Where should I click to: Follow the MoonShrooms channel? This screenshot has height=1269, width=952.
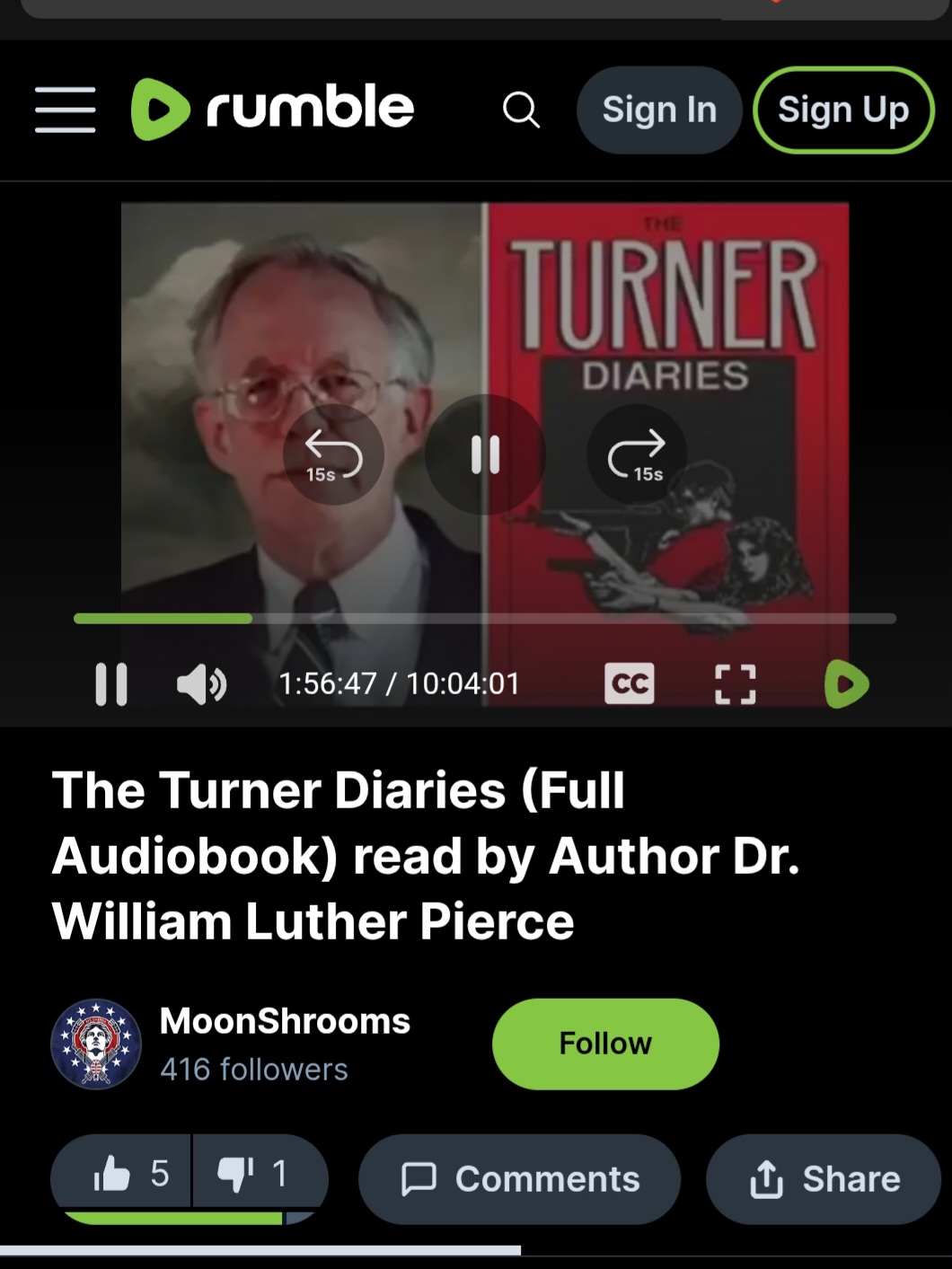point(605,1044)
